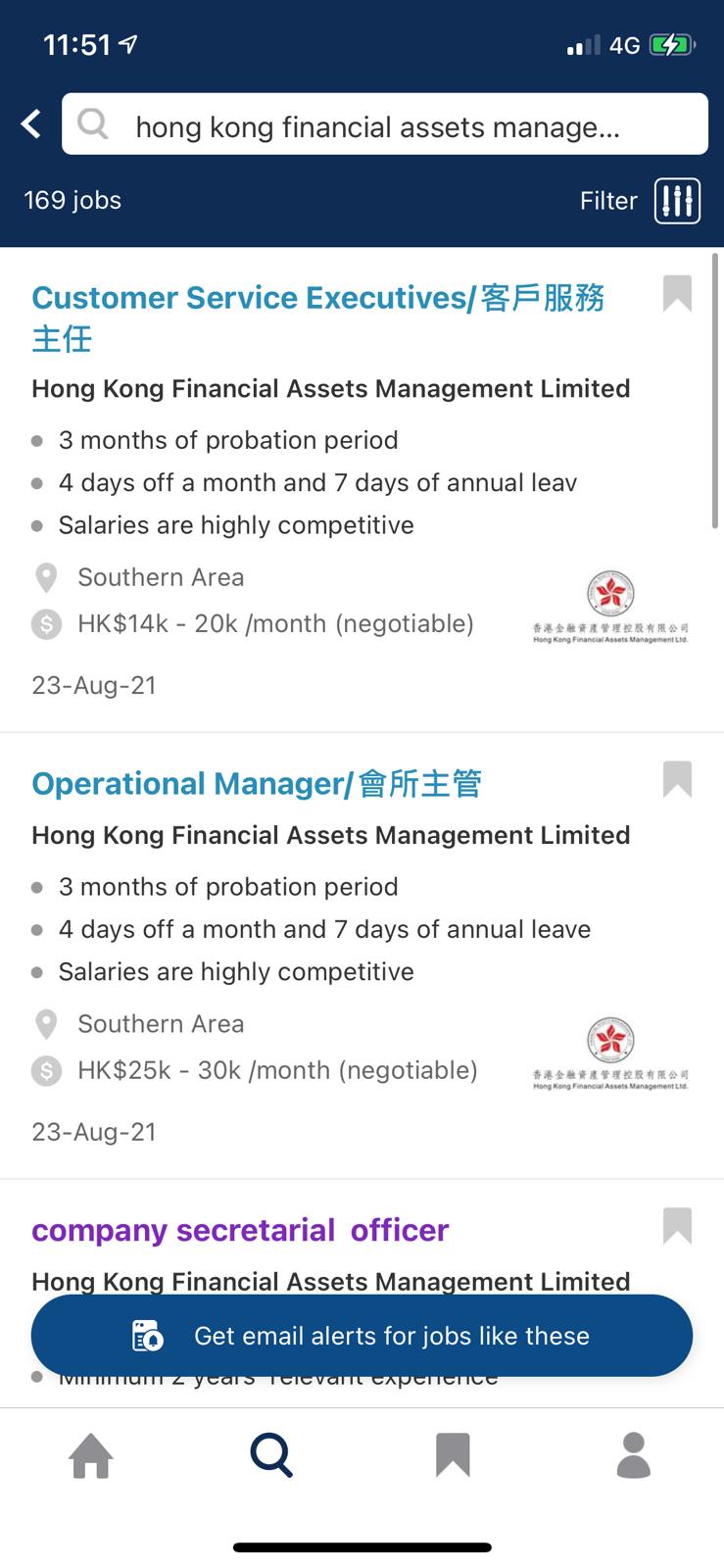Save the Operational Manager job
The height and width of the screenshot is (1568, 724).
coord(677,779)
